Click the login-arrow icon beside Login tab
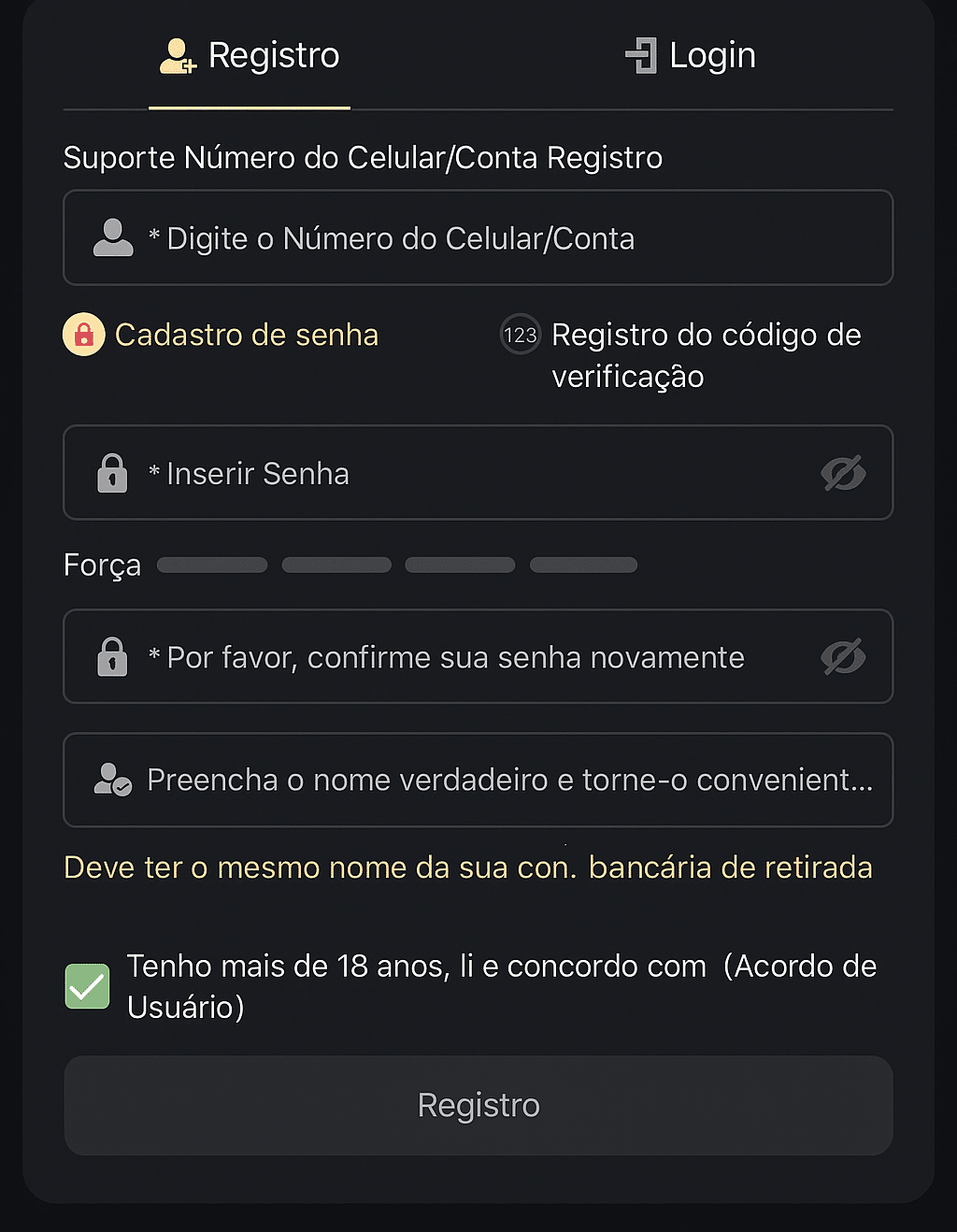This screenshot has width=957, height=1232. click(x=641, y=56)
